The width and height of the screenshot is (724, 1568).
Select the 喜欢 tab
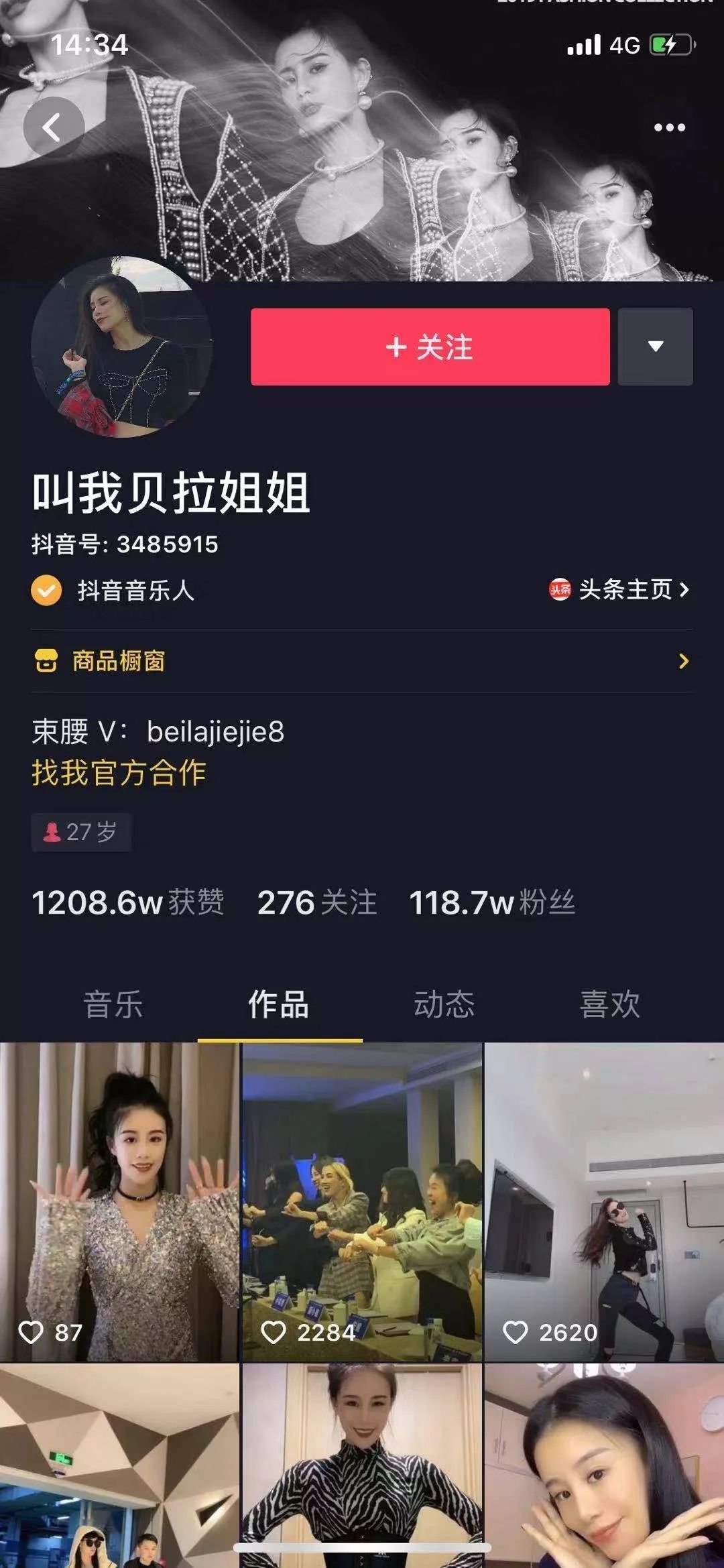click(611, 1004)
